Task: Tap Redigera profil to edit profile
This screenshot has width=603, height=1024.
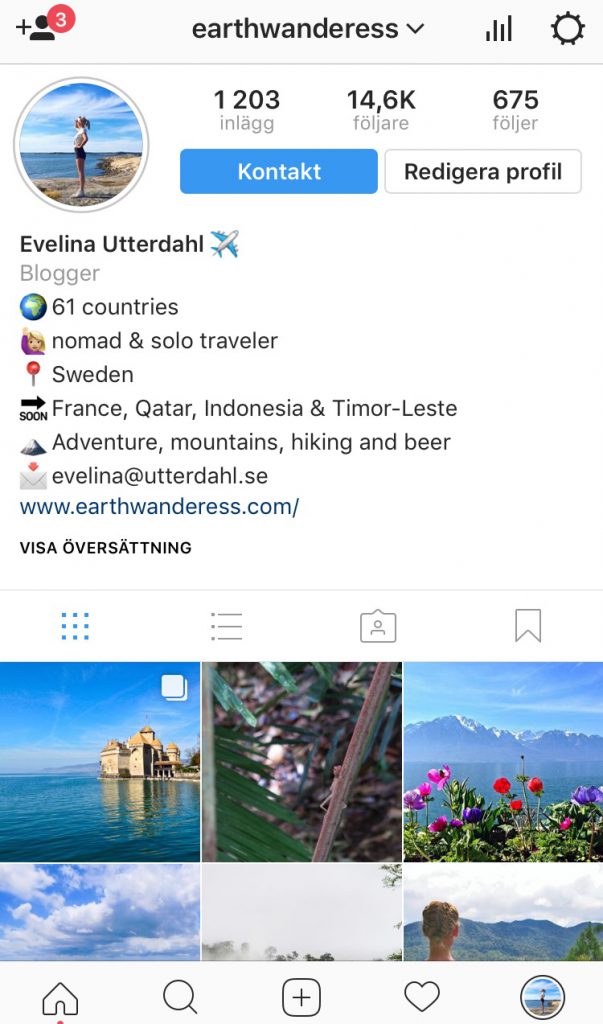Action: click(483, 171)
